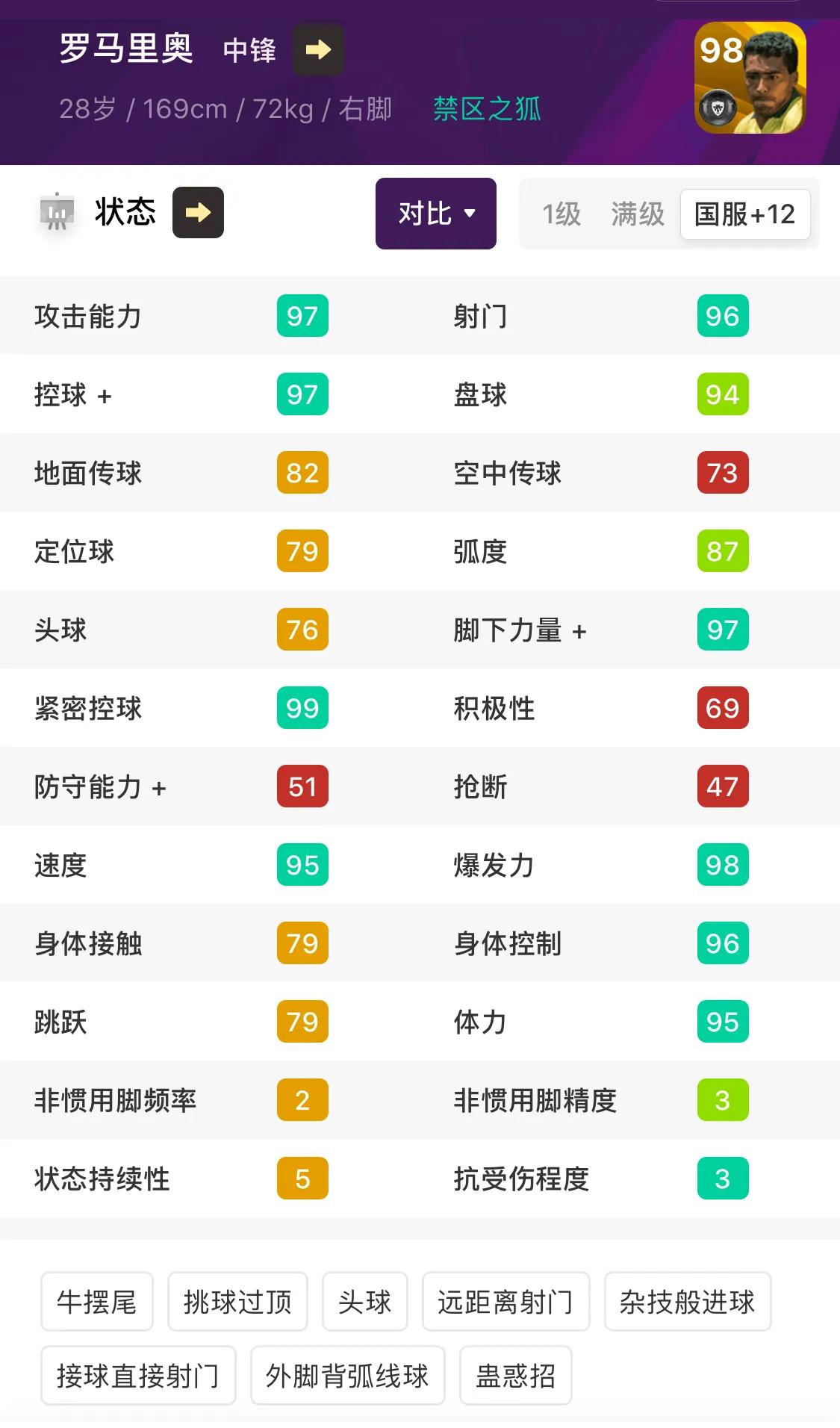Viewport: 840px width, 1428px height.
Task: Select the 国服+12 server option
Action: tap(744, 214)
